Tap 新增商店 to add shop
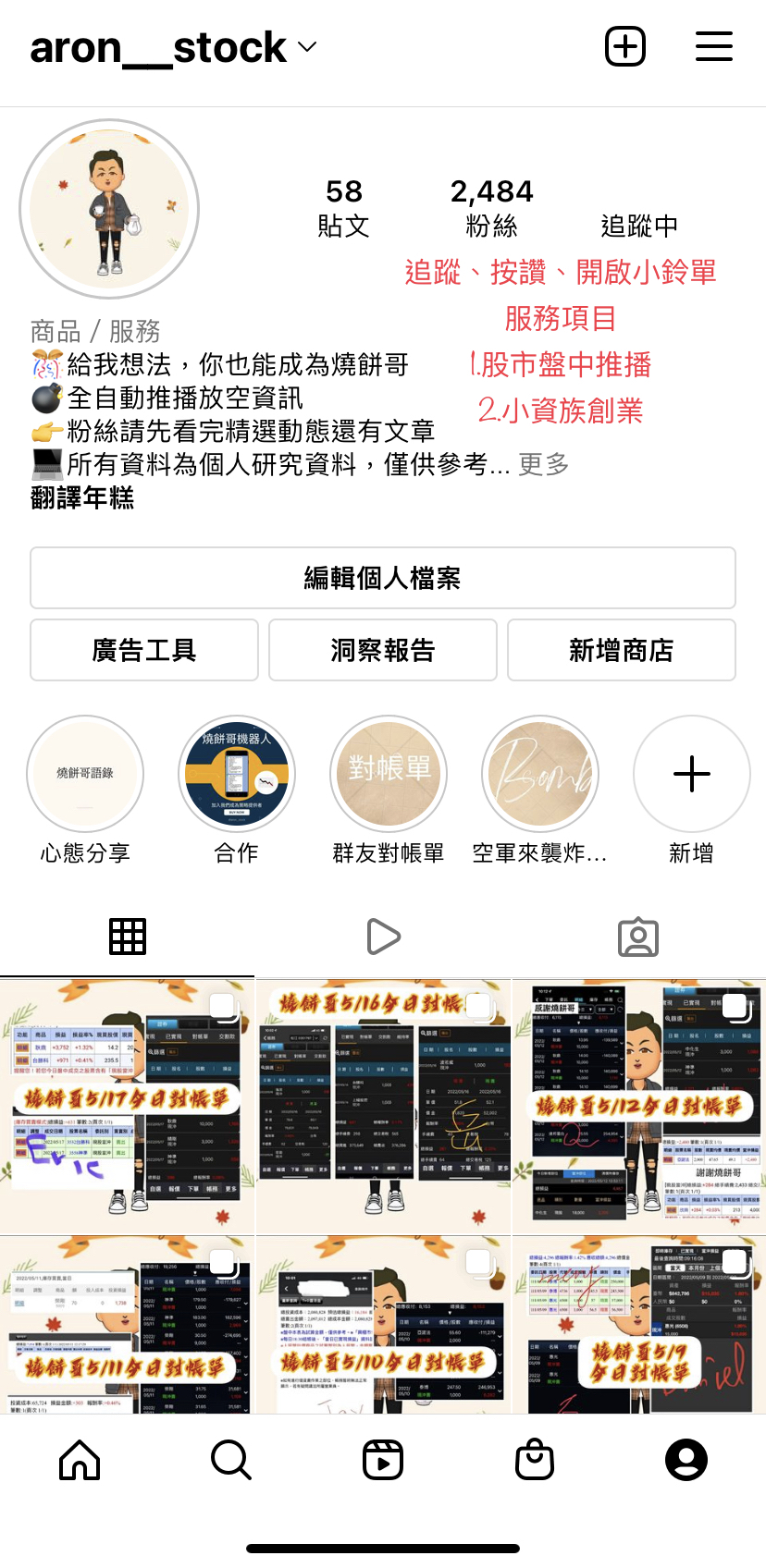Viewport: 766px width, 1568px height. [621, 650]
